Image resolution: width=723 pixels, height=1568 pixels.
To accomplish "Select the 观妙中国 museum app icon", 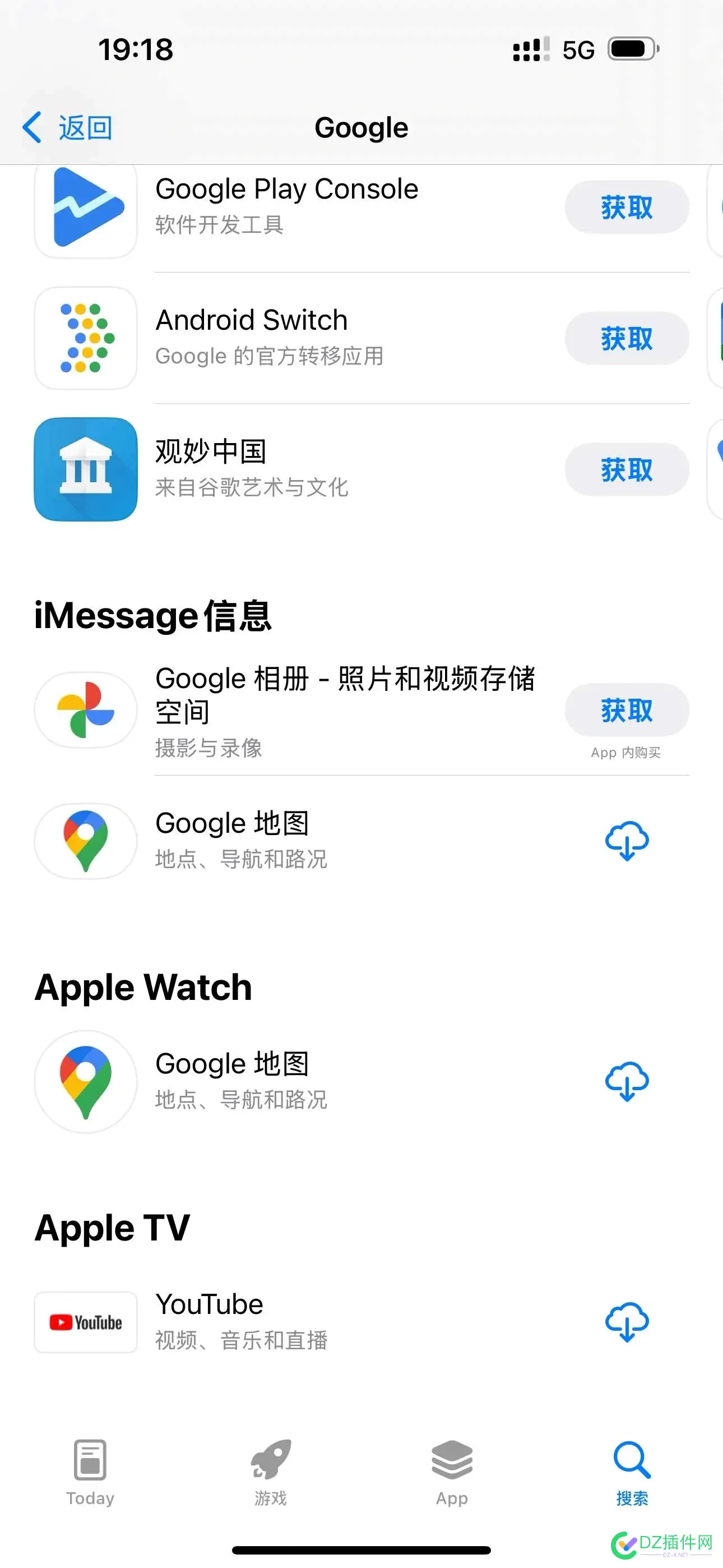I will (85, 469).
